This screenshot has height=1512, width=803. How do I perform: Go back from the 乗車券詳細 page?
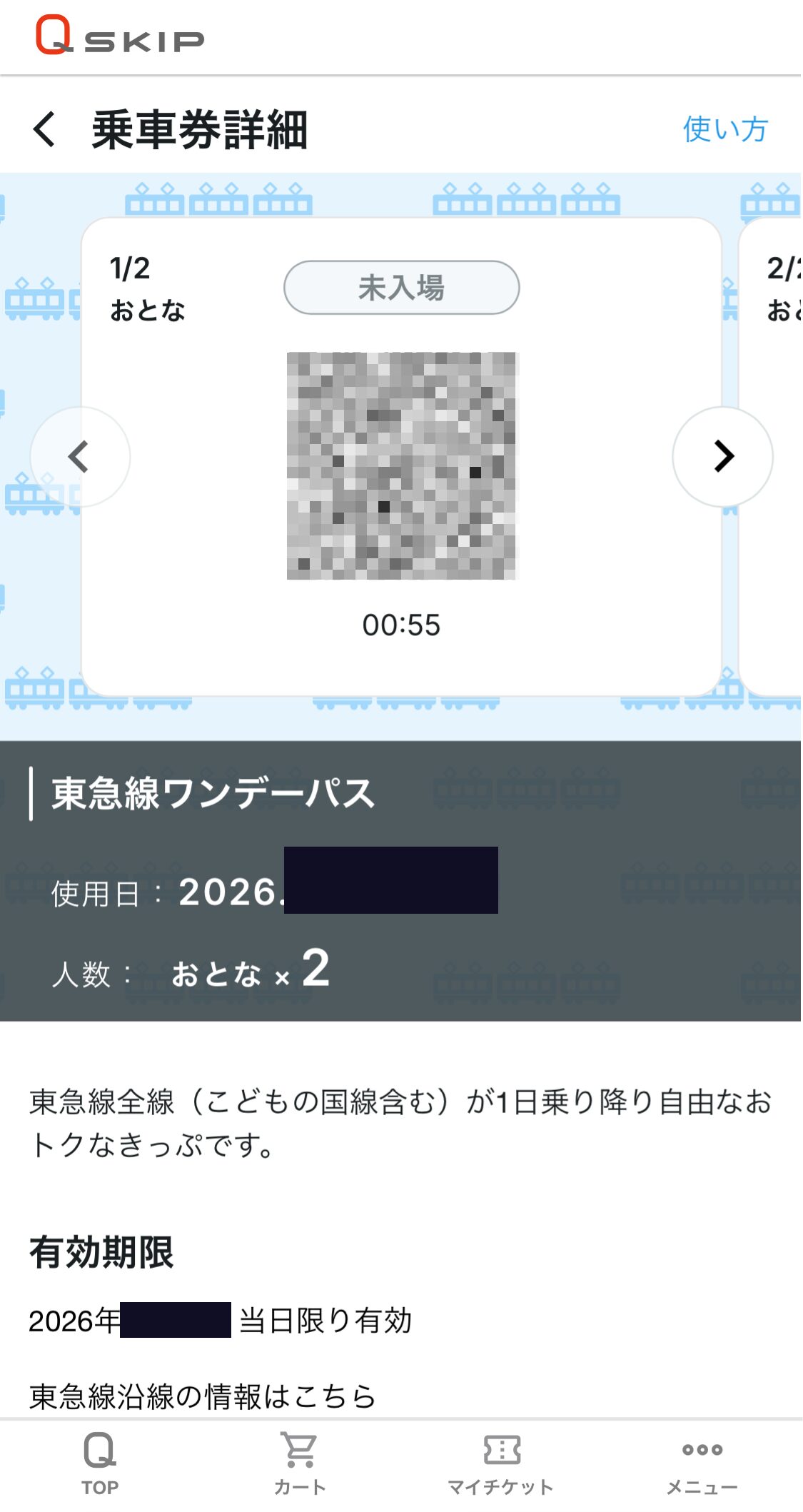click(44, 130)
